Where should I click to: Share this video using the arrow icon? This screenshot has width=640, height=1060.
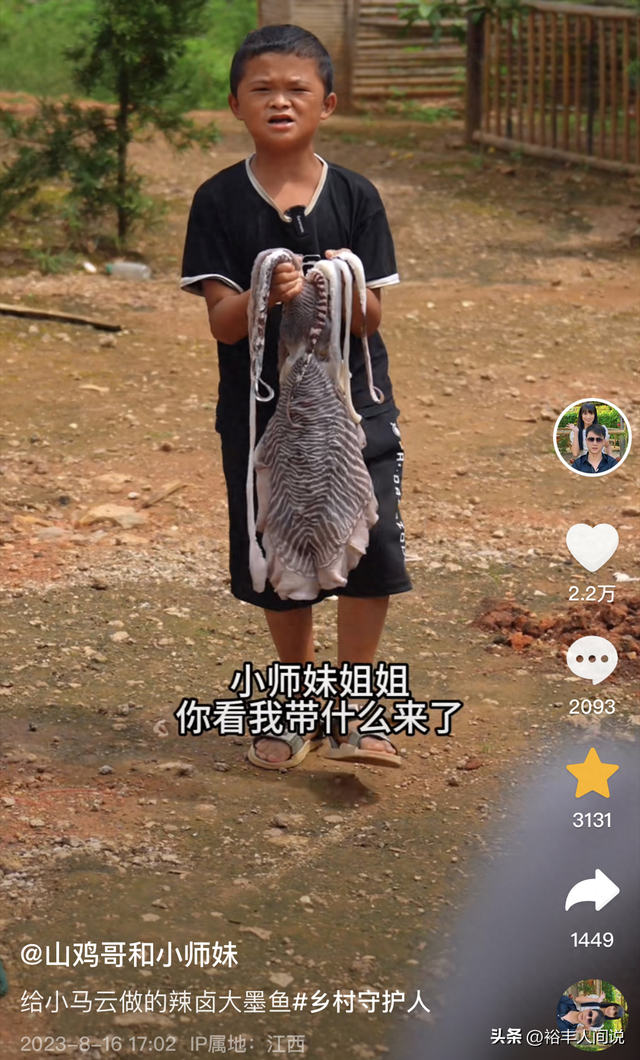coord(592,890)
